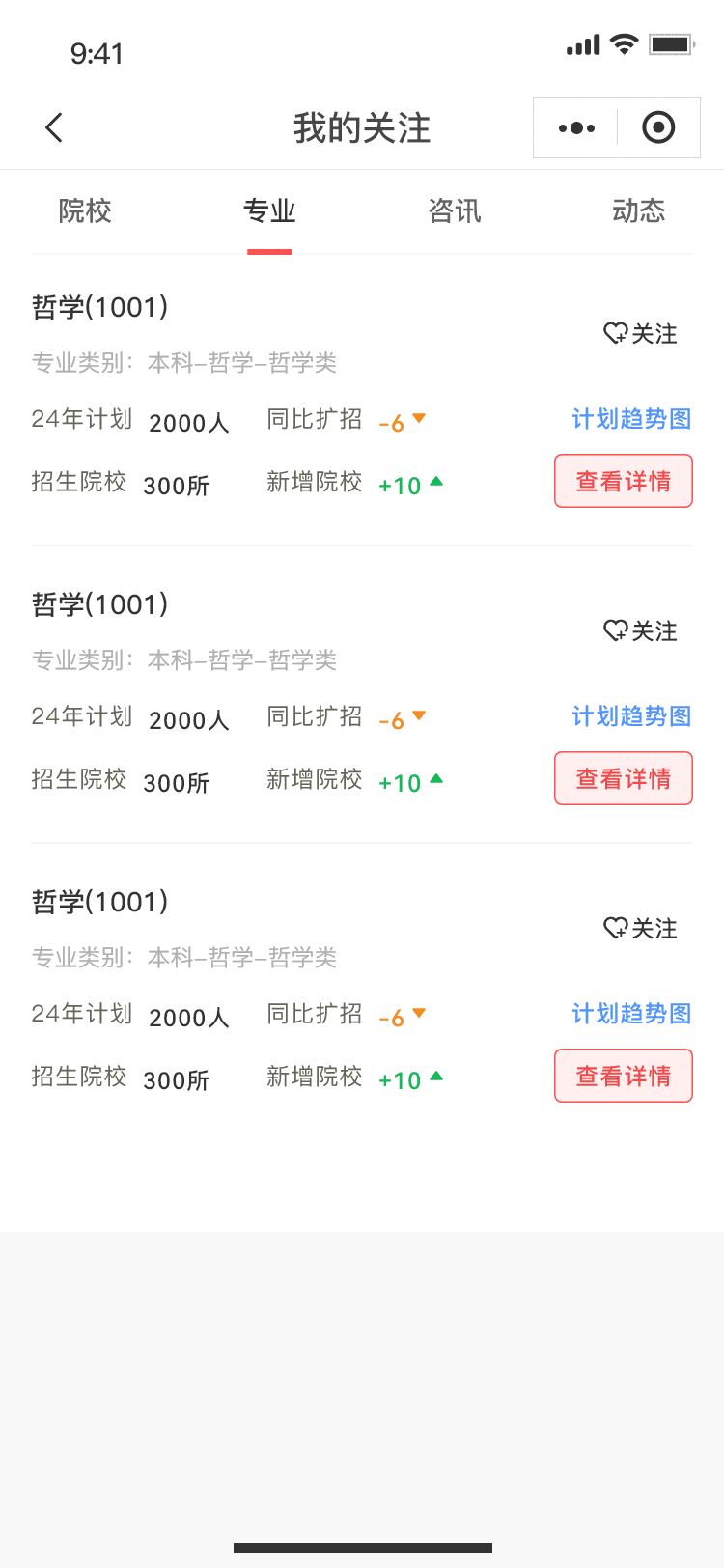The height and width of the screenshot is (1568, 724).
Task: Select 查看详情 on the third 哲学(1001) card
Action: click(624, 1076)
